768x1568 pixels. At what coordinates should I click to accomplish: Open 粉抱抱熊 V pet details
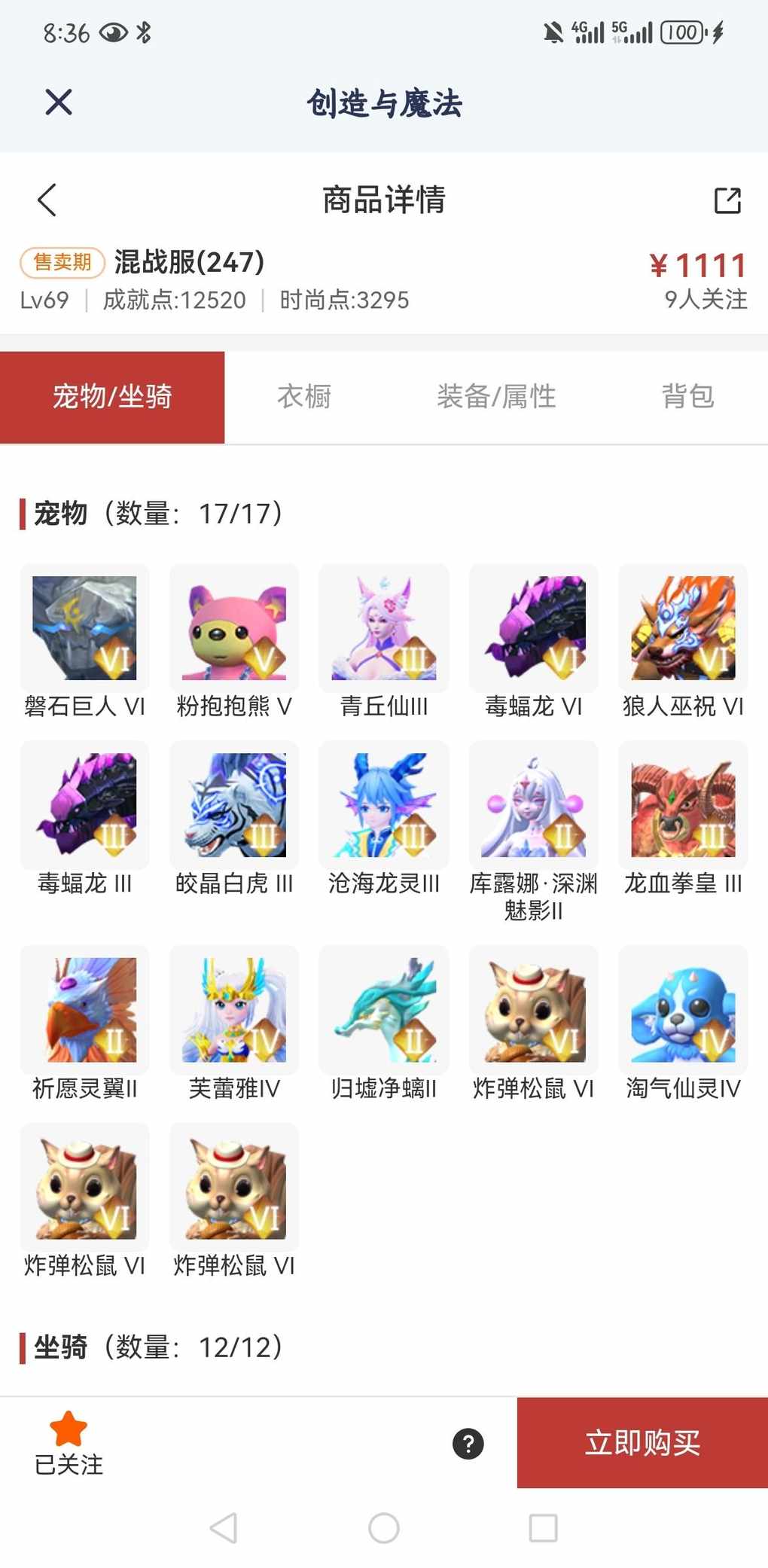234,628
